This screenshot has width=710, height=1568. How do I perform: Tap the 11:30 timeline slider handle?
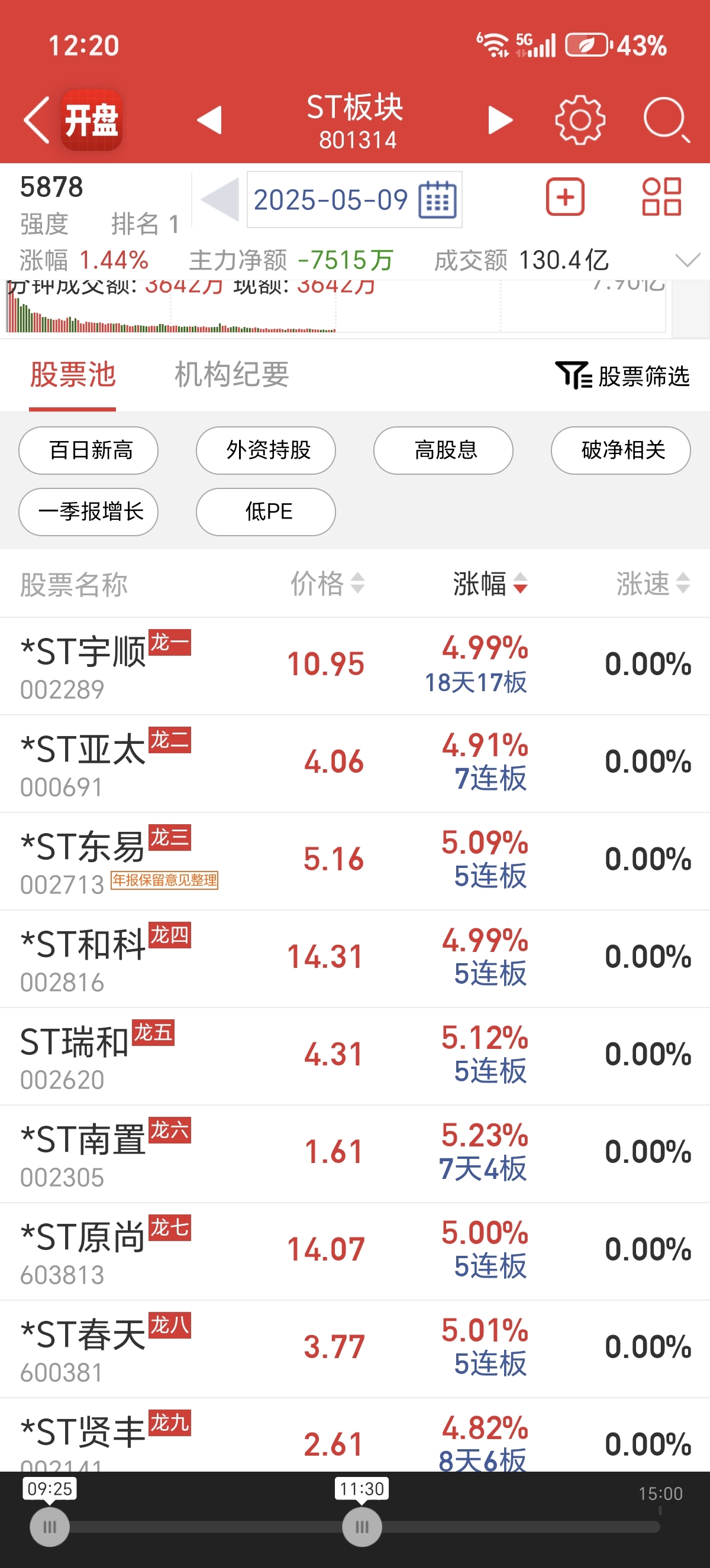click(362, 1527)
